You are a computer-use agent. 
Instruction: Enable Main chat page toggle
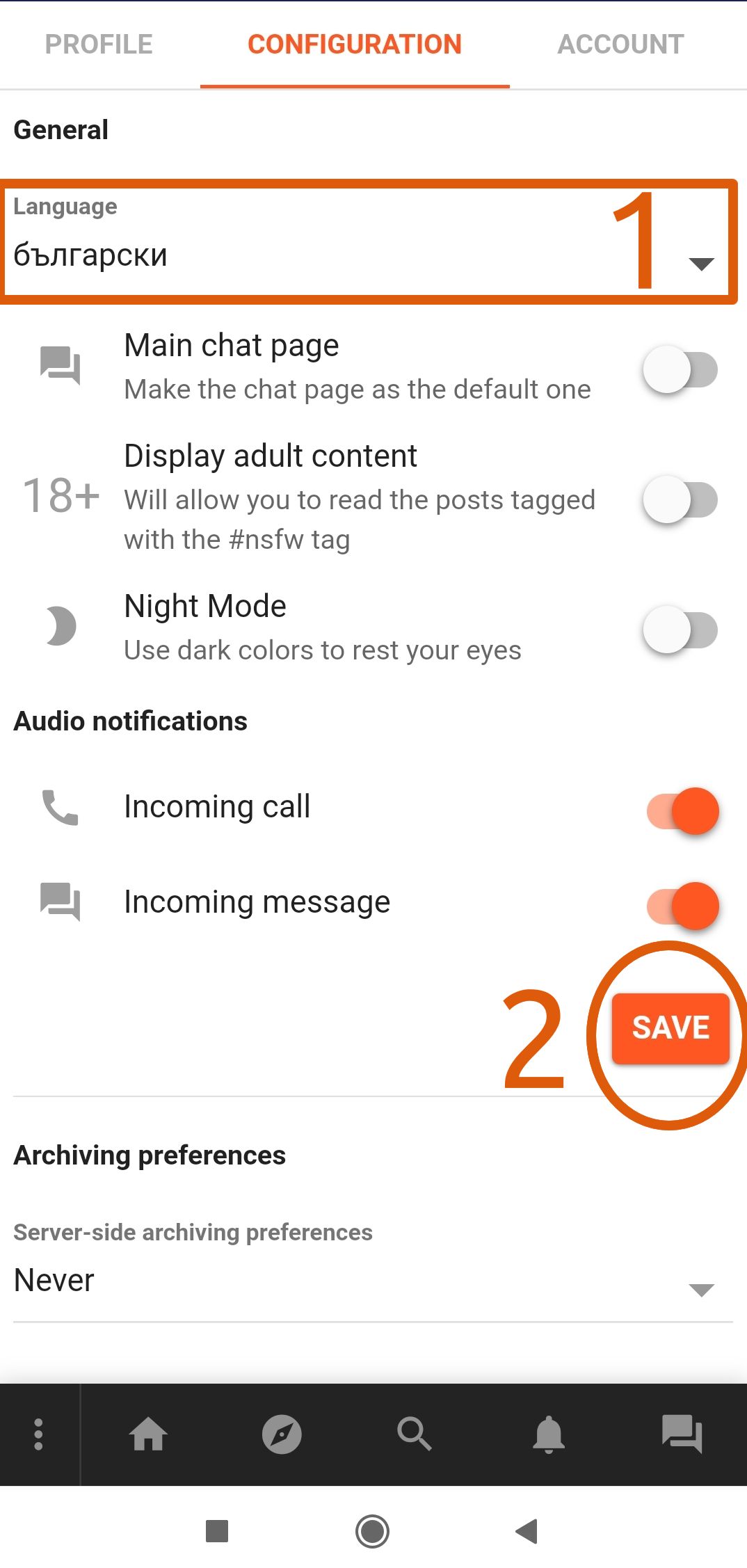[x=680, y=369]
